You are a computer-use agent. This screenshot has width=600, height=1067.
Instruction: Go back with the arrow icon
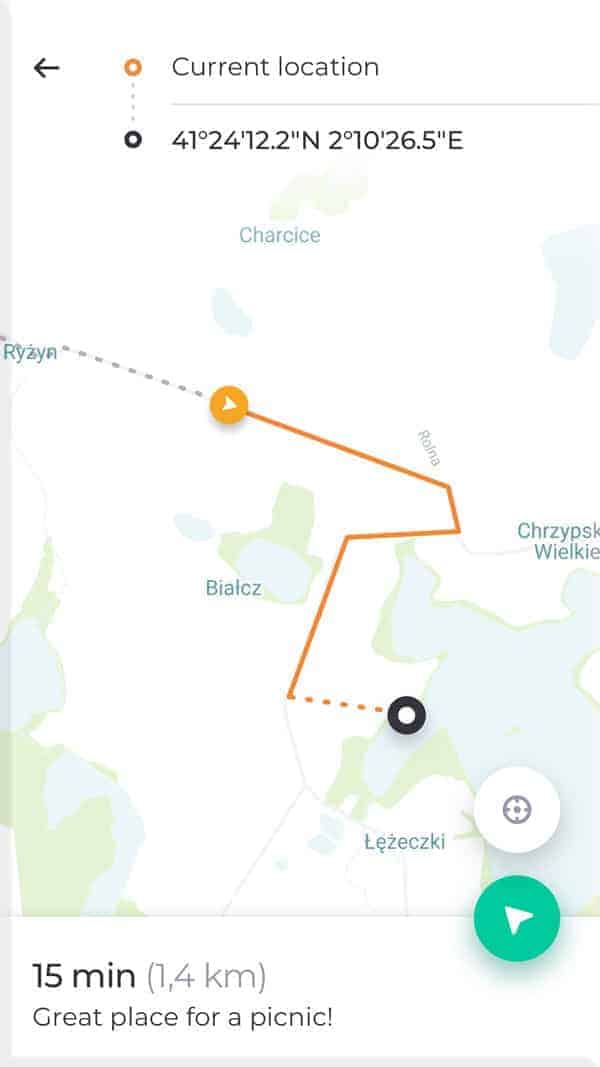tap(47, 67)
